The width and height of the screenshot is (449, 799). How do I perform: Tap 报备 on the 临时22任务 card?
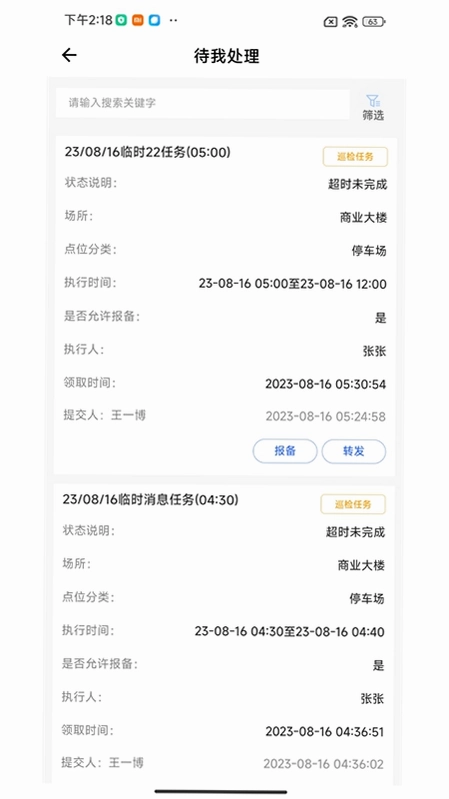pyautogui.click(x=285, y=451)
